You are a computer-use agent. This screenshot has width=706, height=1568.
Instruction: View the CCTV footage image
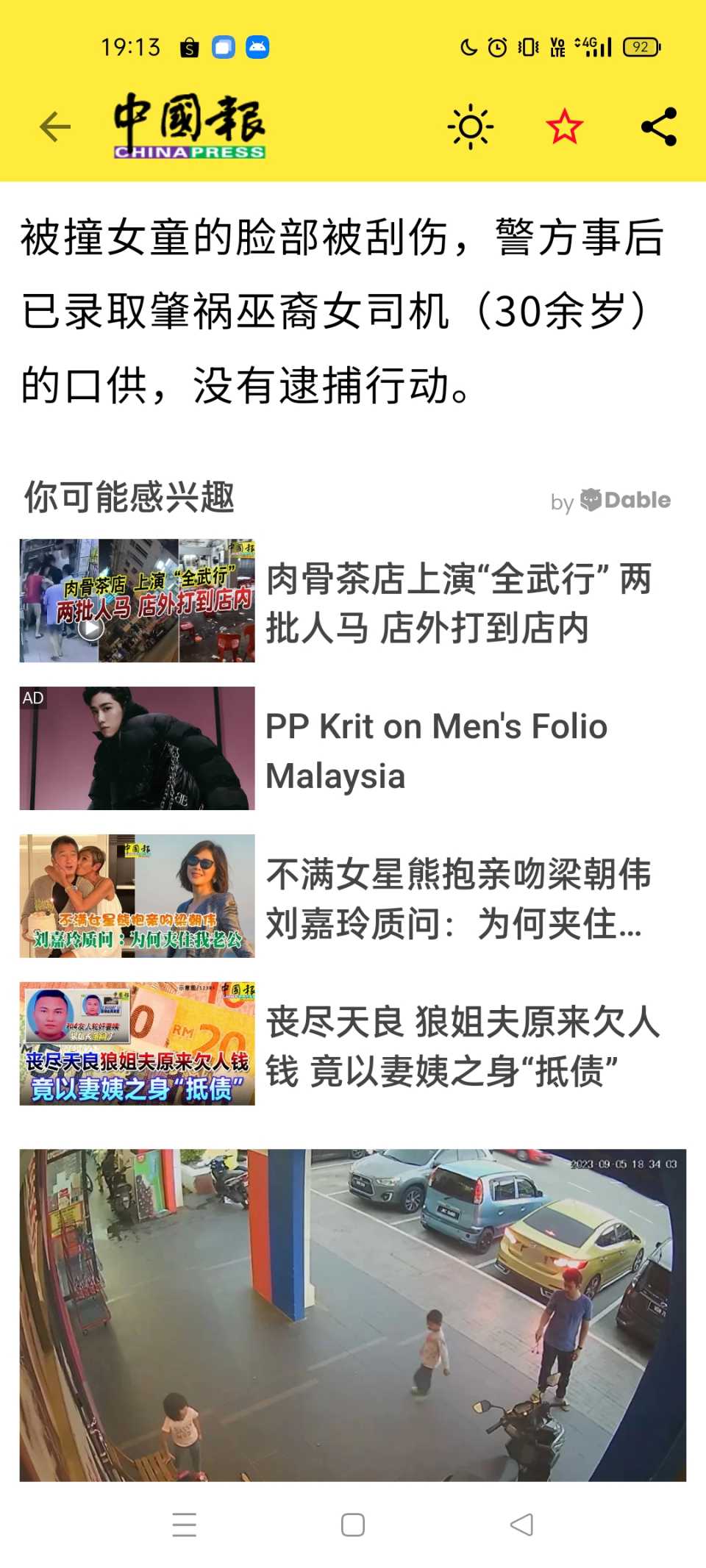[x=353, y=1314]
